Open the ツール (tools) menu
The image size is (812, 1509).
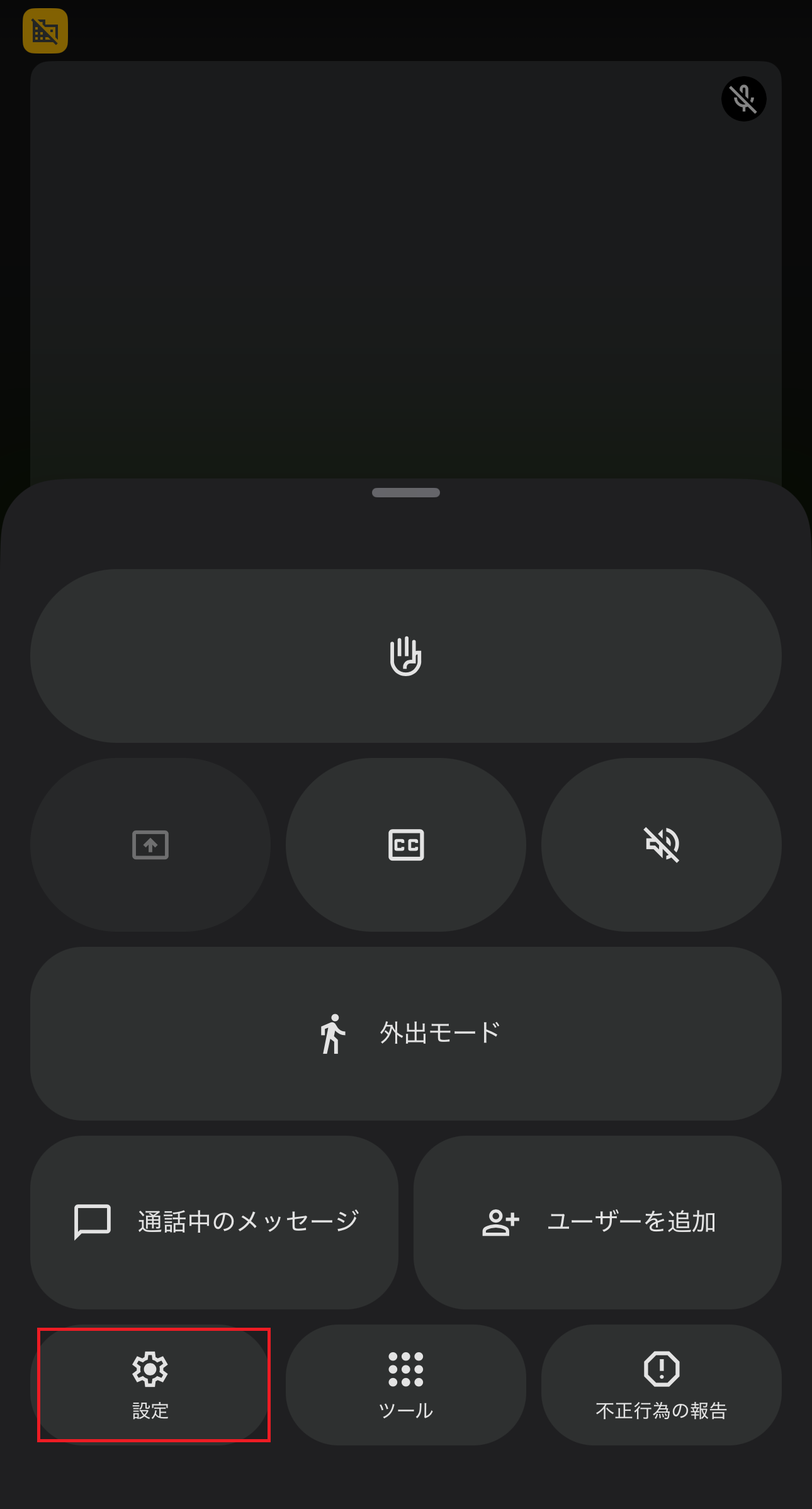click(x=406, y=1385)
